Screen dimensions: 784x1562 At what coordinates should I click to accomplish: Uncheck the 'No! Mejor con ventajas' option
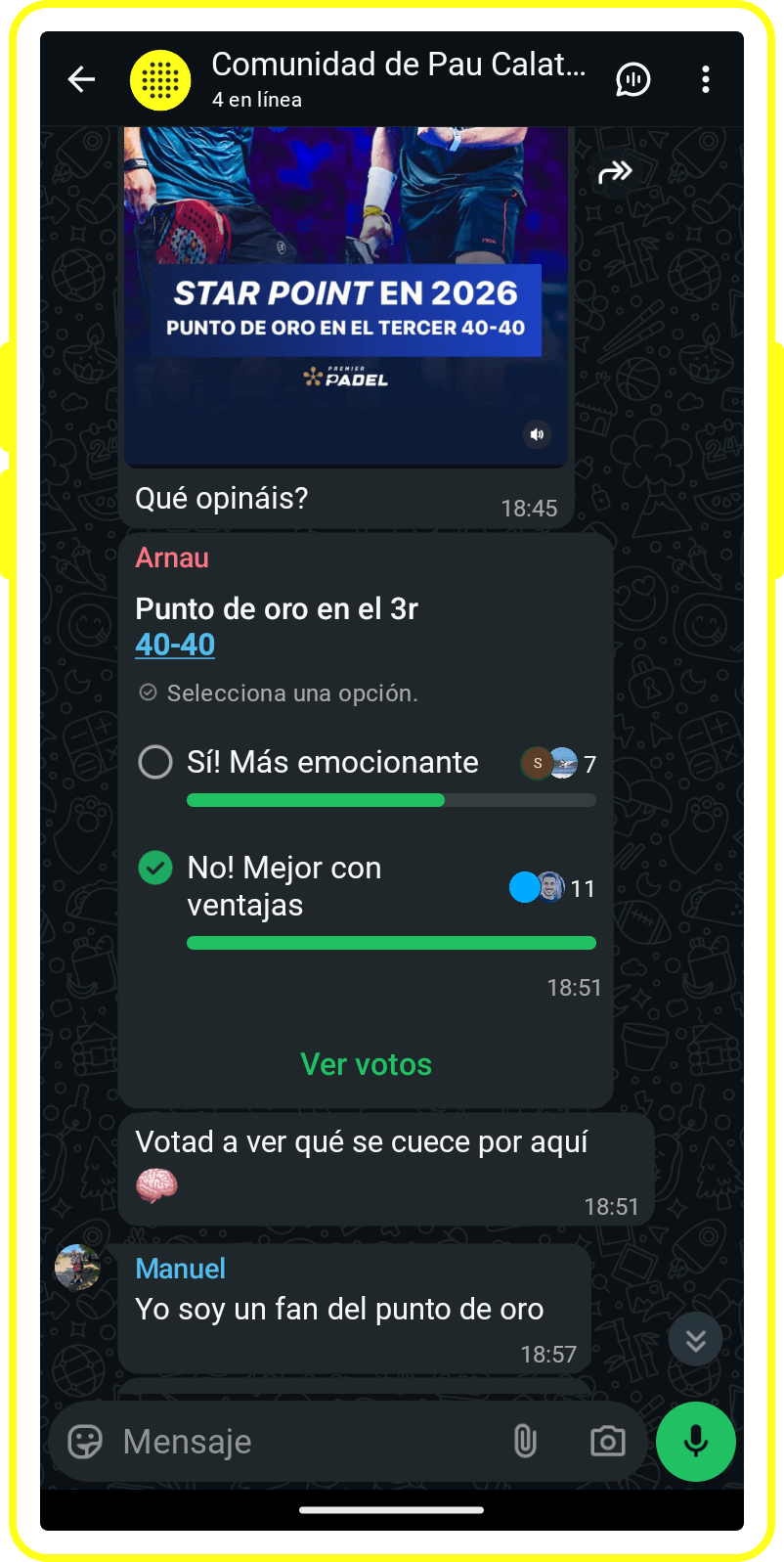(x=155, y=868)
